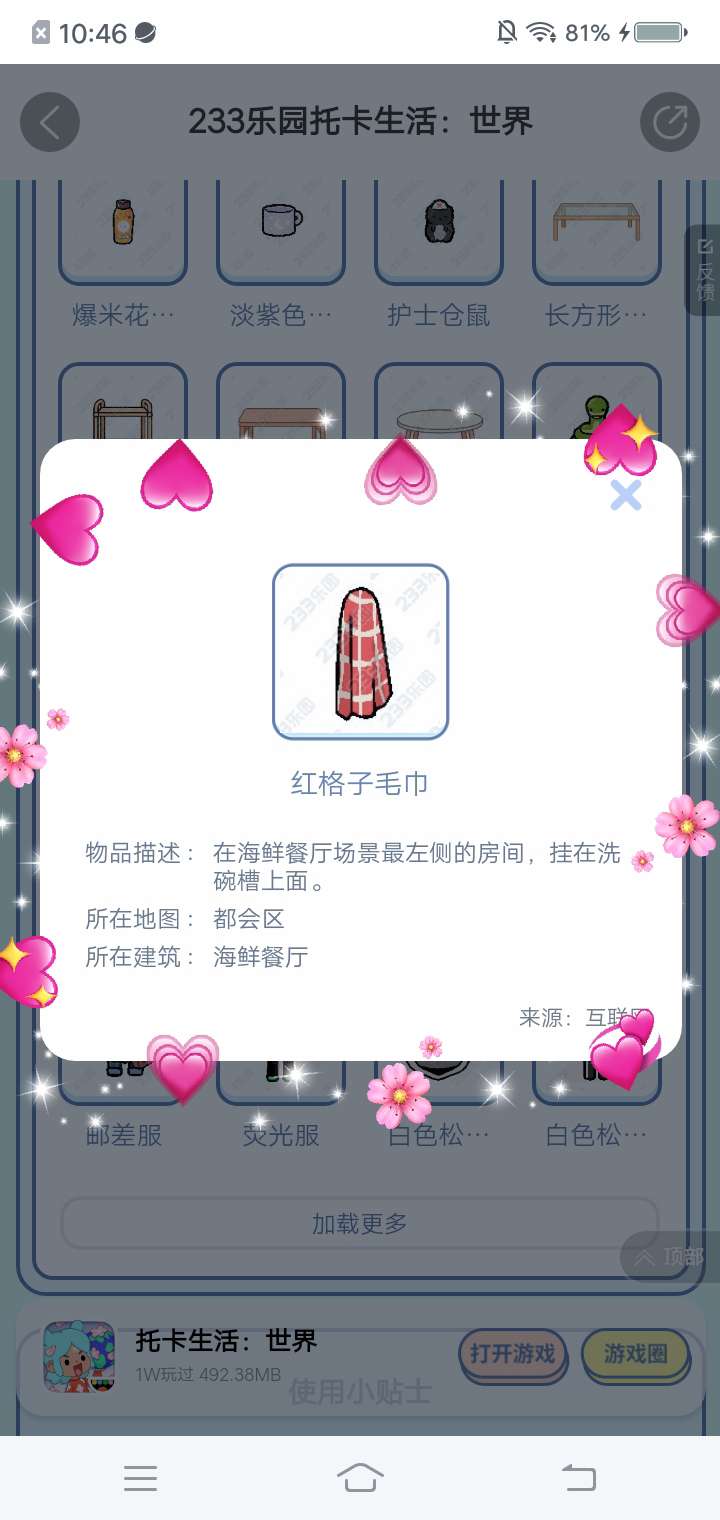Go back using the top-left arrow
Screen dimensions: 720x1520
click(50, 123)
